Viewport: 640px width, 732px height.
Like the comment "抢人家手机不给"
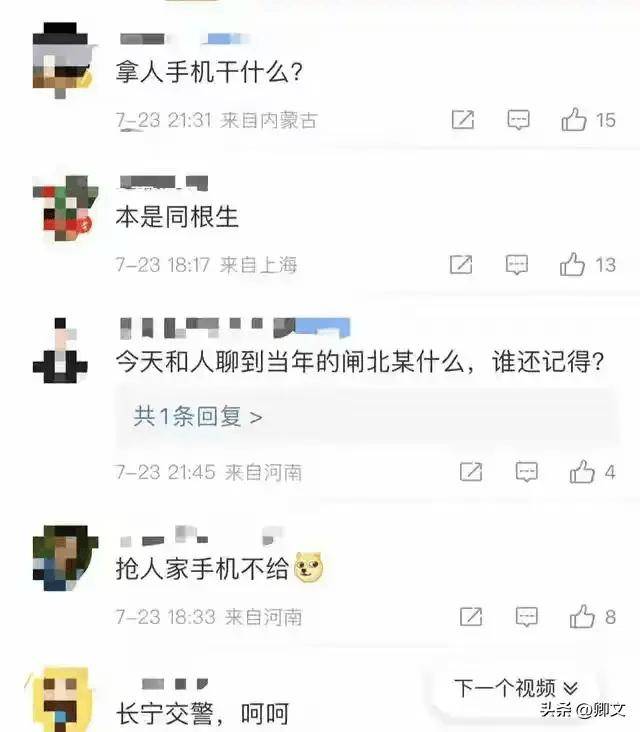click(x=582, y=617)
